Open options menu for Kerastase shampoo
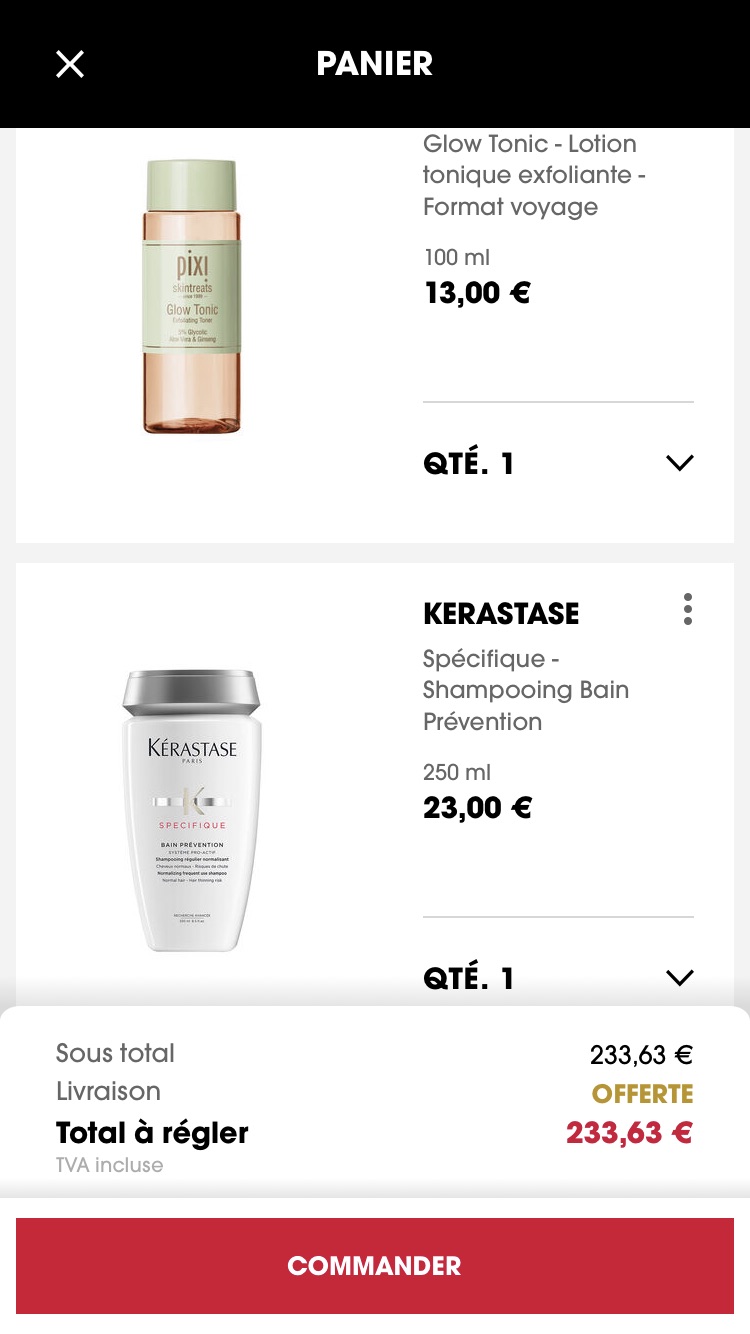The width and height of the screenshot is (750, 1334). (x=687, y=609)
